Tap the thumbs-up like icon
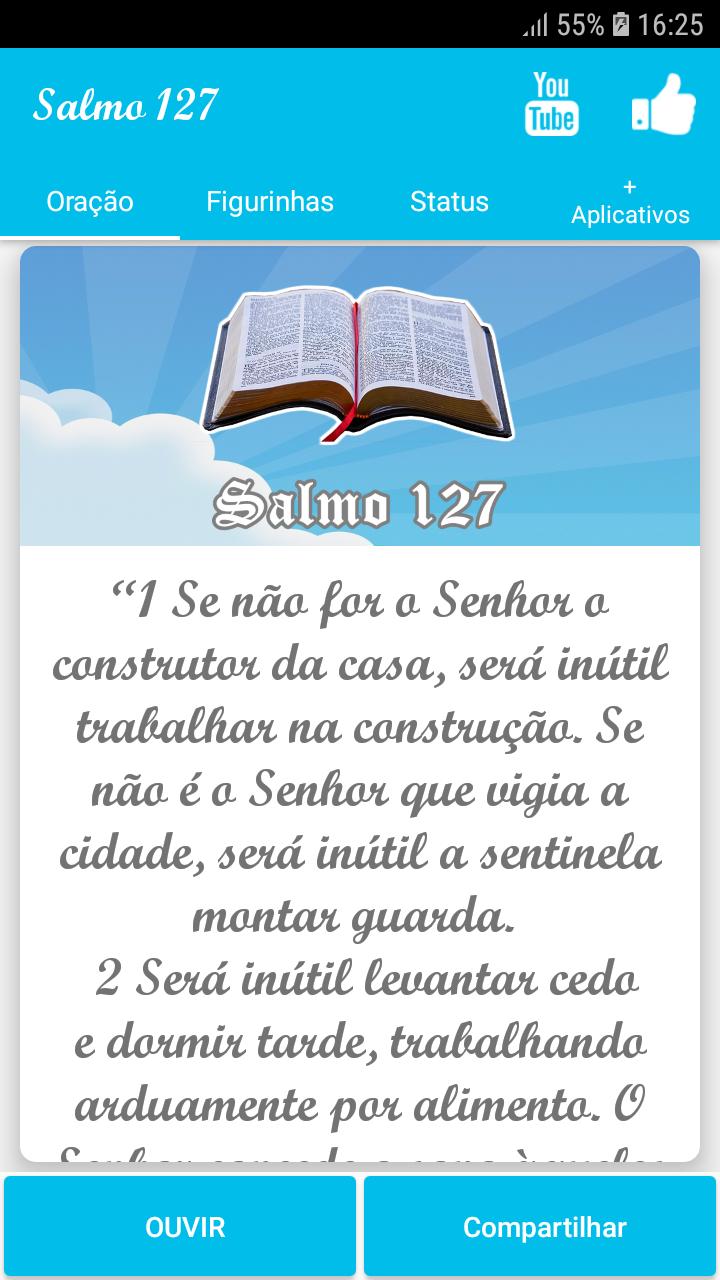Viewport: 720px width, 1280px height. (x=664, y=104)
